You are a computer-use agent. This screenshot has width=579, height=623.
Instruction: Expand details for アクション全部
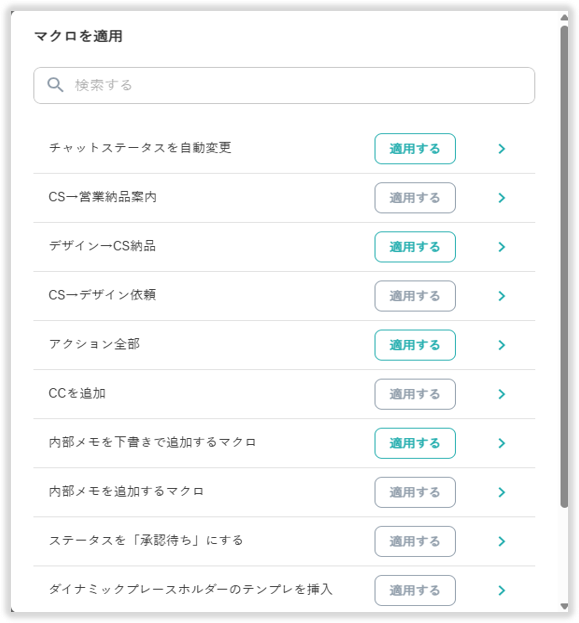pos(502,345)
